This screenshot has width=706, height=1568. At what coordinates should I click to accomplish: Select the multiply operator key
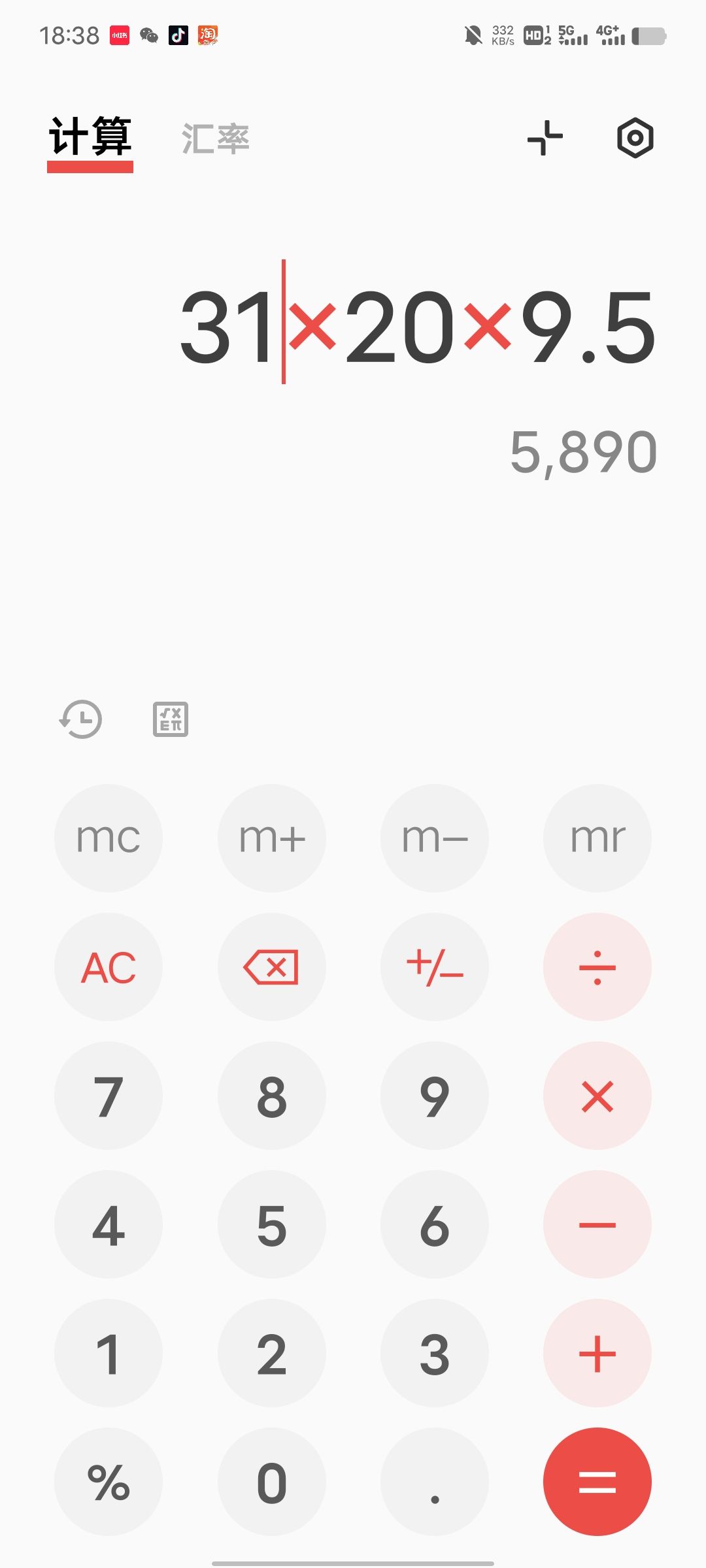click(x=597, y=1096)
